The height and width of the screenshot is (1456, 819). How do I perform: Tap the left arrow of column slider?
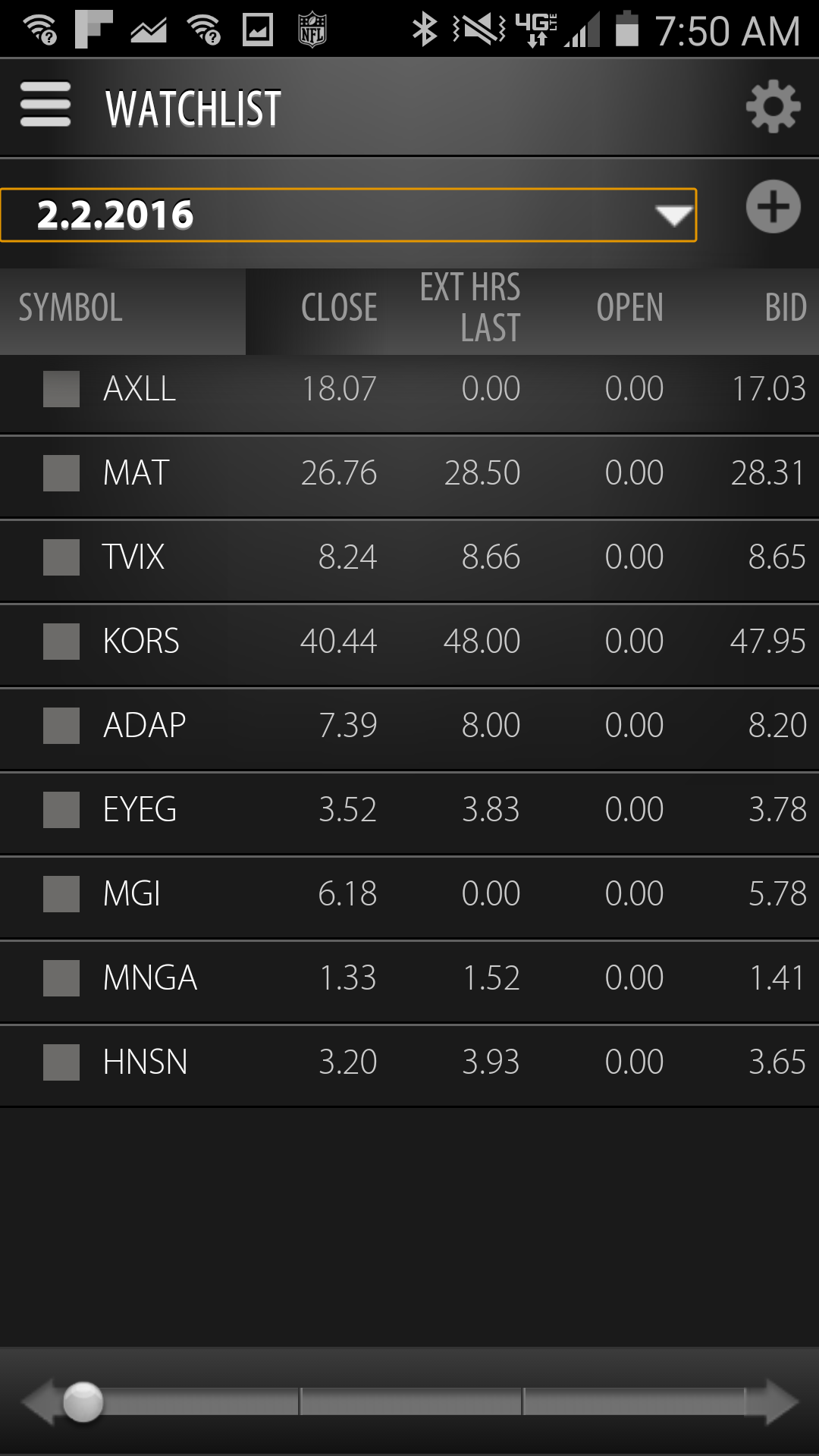38,1402
